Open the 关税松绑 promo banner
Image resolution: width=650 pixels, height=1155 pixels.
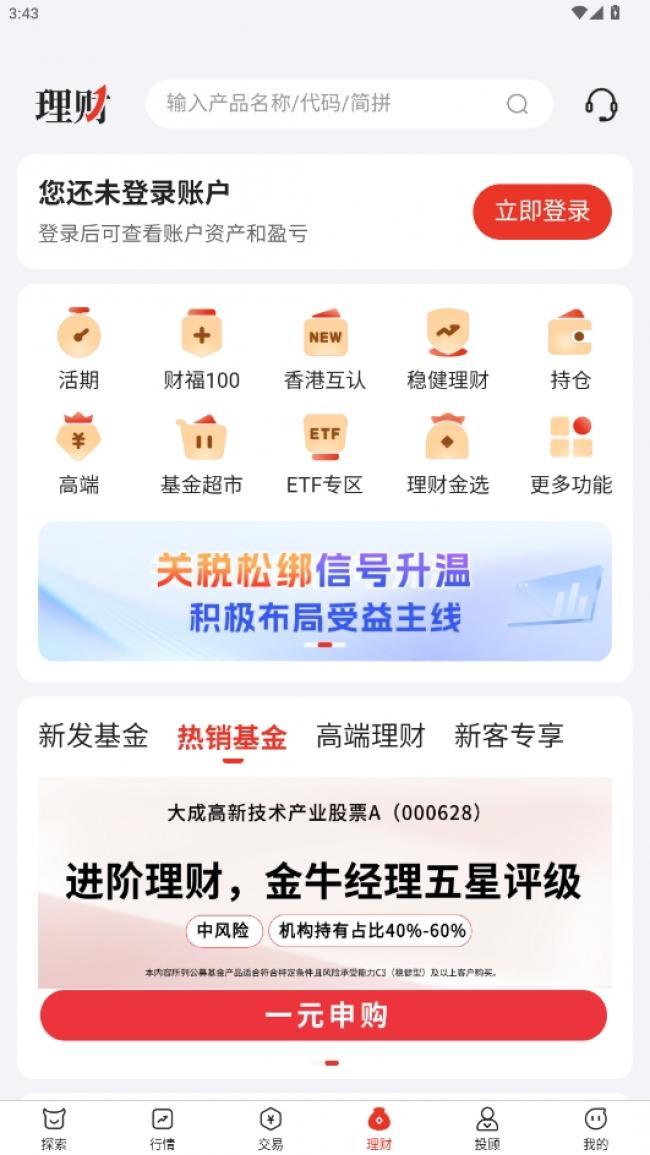[325, 591]
